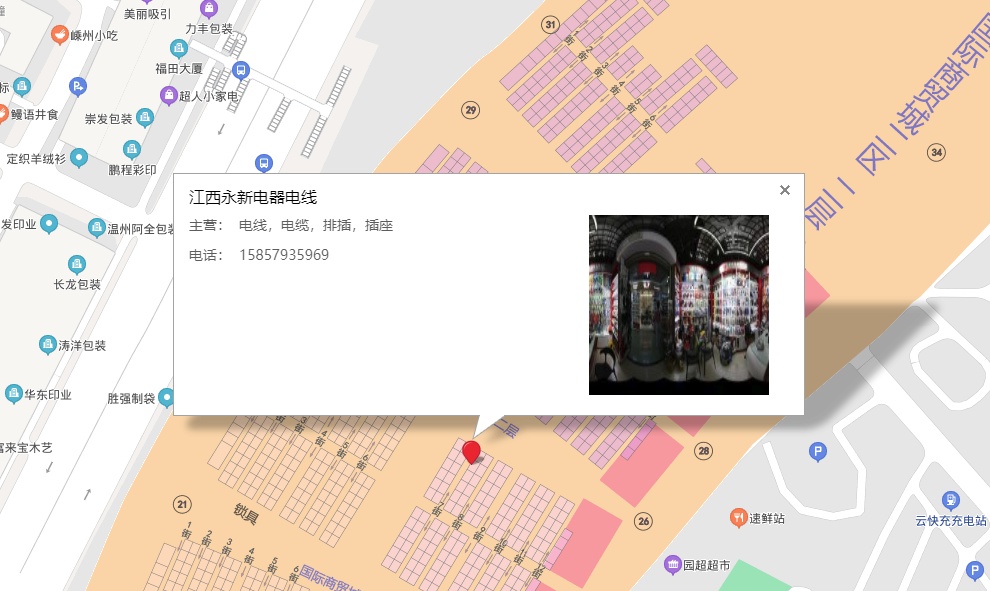This screenshot has width=990, height=591.
Task: Tap bus stop icon near 福田大厦
Action: [240, 70]
